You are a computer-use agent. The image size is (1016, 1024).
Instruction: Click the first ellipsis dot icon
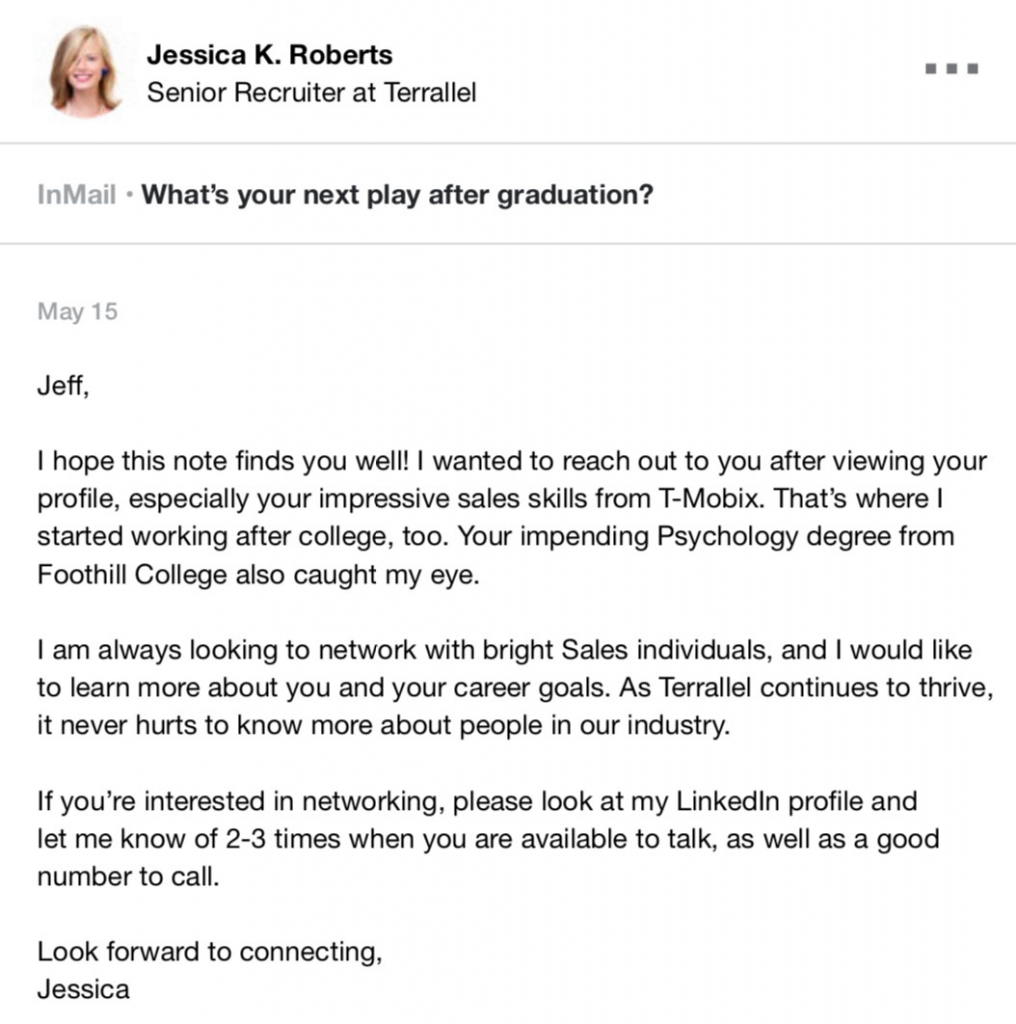[x=929, y=68]
